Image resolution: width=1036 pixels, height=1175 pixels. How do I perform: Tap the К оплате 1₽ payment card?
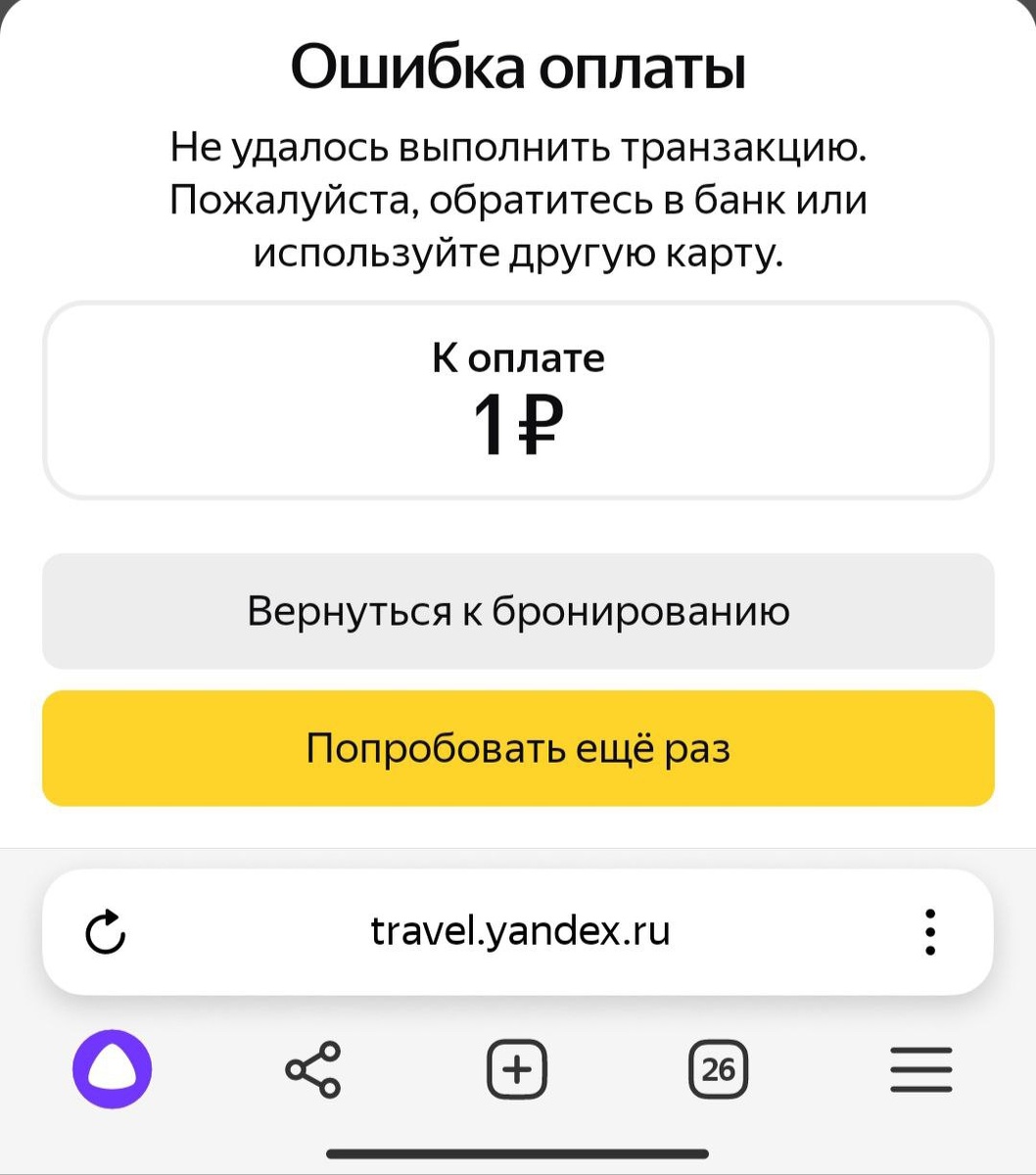tap(517, 397)
